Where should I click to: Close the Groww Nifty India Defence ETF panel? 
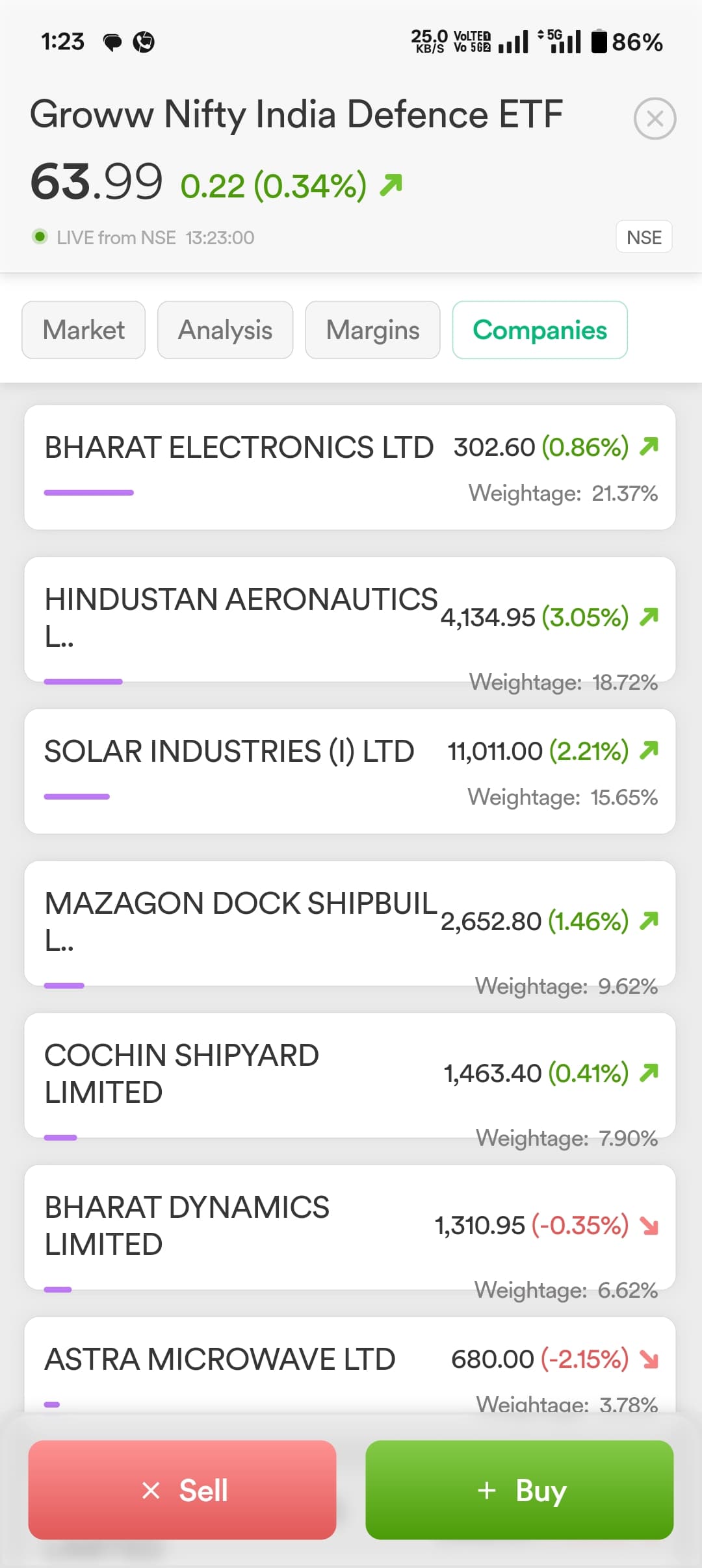pos(655,119)
